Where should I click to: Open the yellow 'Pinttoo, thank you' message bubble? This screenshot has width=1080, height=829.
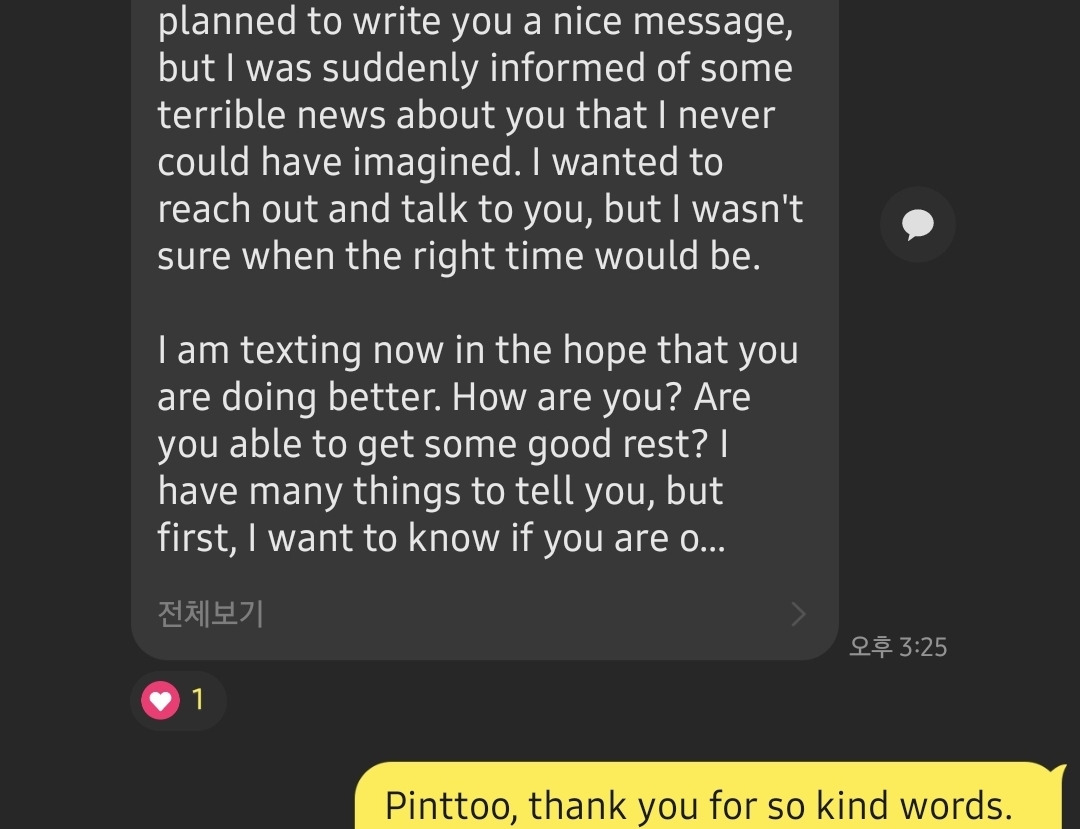(710, 796)
